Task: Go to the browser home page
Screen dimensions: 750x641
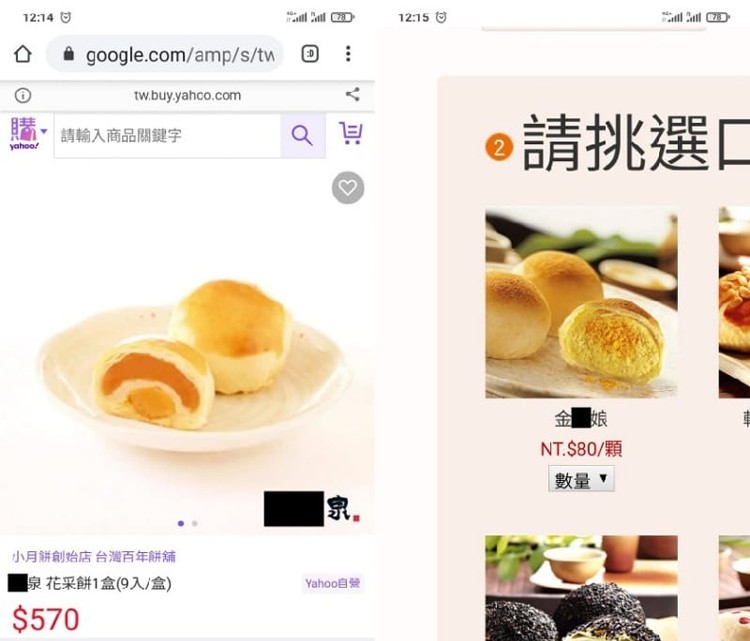Action: pyautogui.click(x=23, y=54)
